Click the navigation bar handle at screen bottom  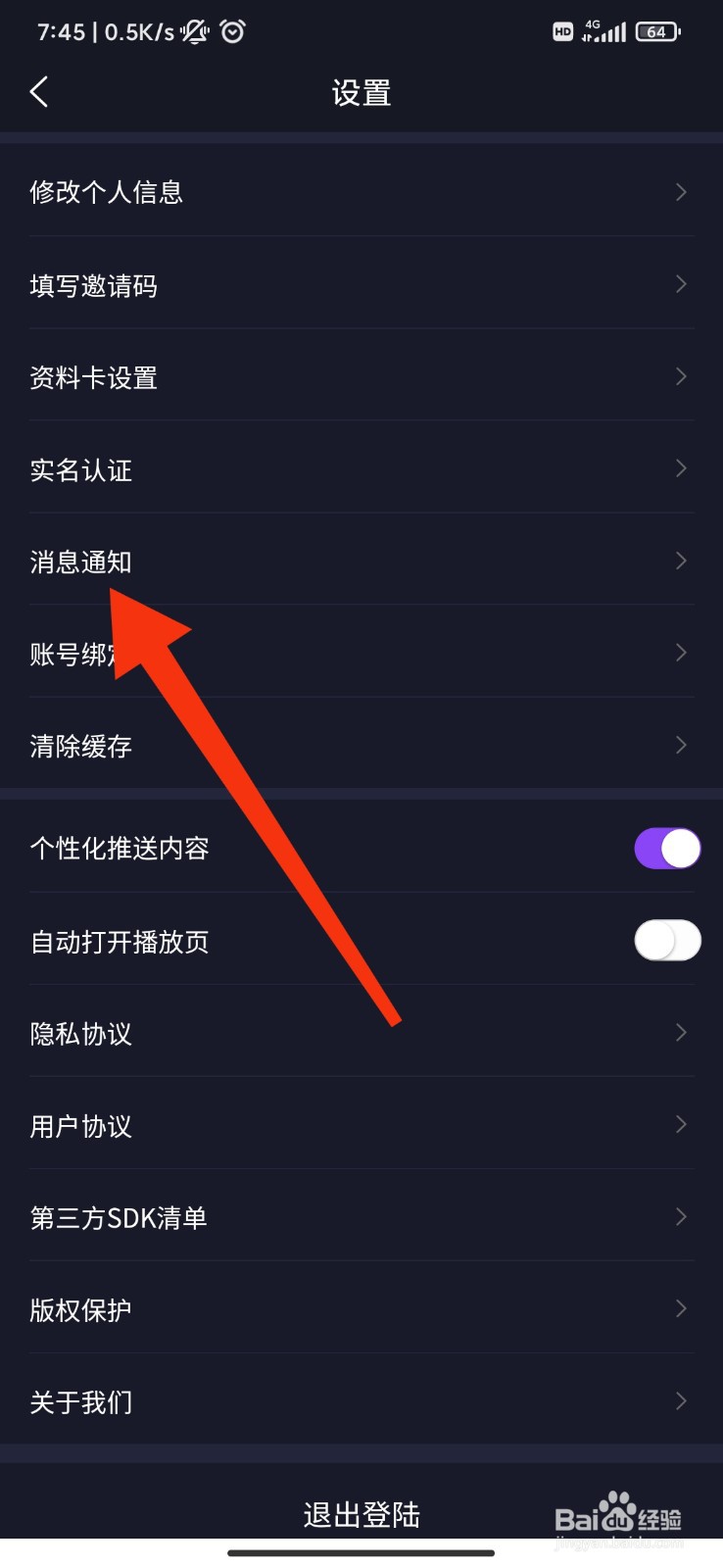tap(361, 1552)
